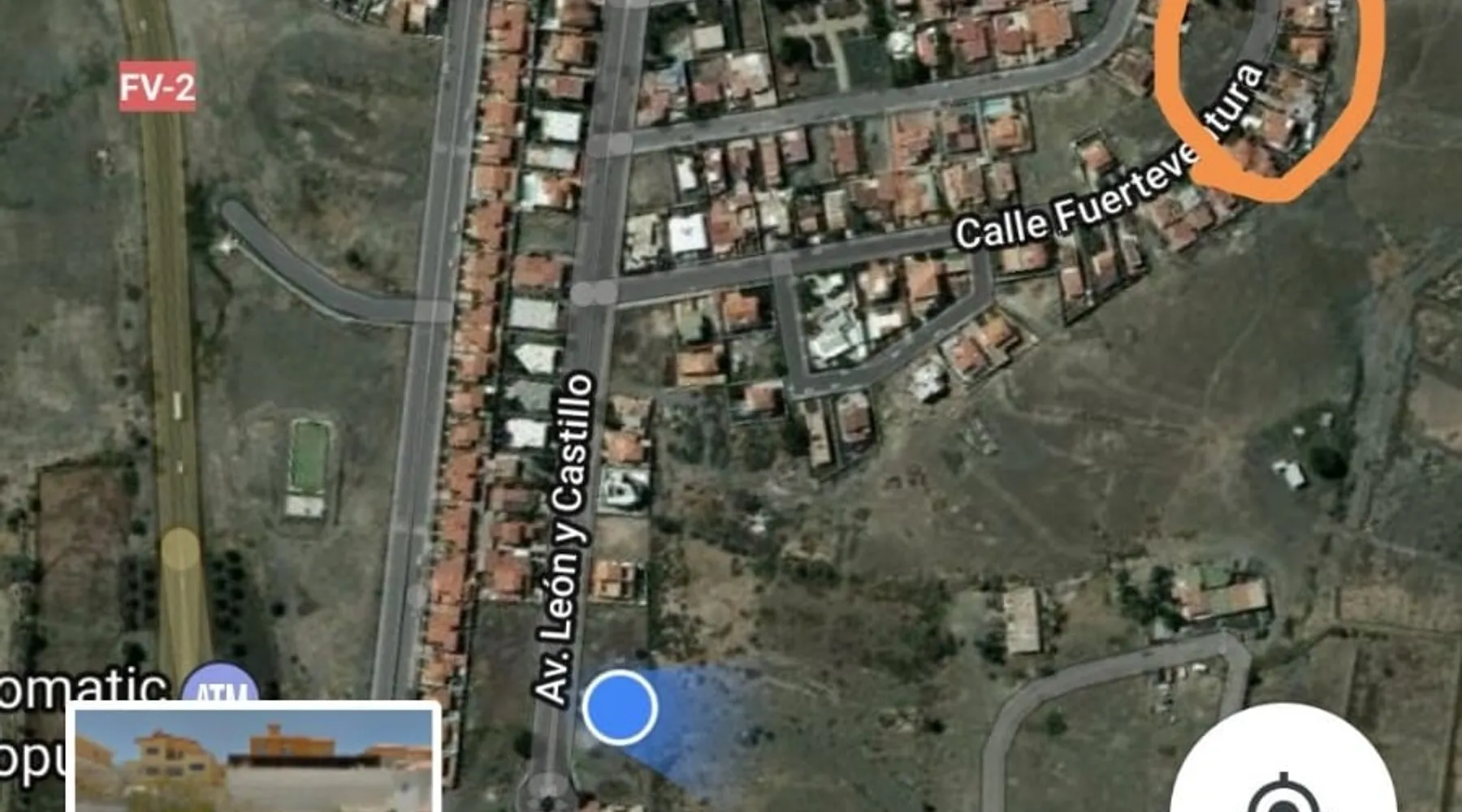Open the ATM place marker
The height and width of the screenshot is (812, 1462).
[x=219, y=688]
